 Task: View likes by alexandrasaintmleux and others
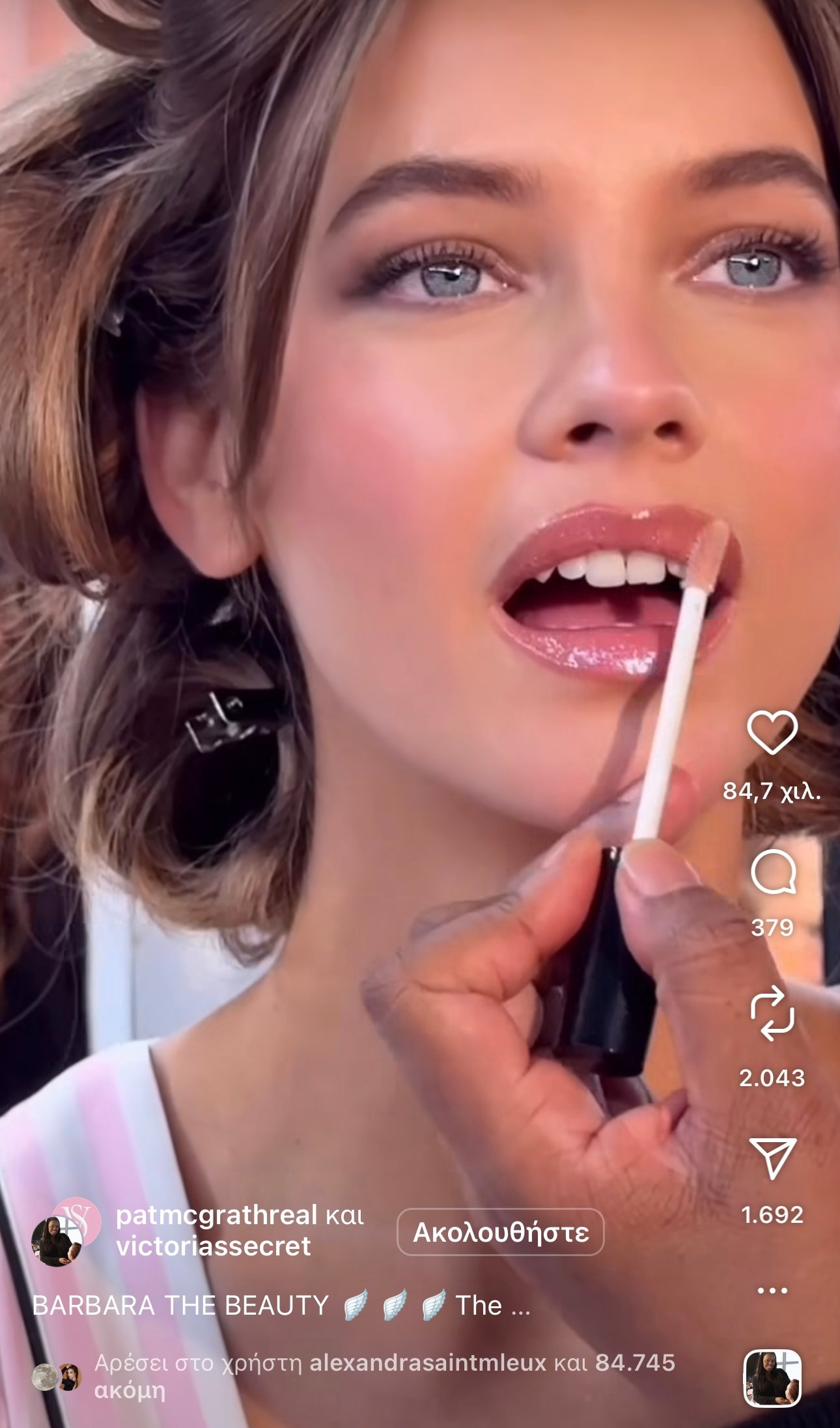tap(384, 1376)
